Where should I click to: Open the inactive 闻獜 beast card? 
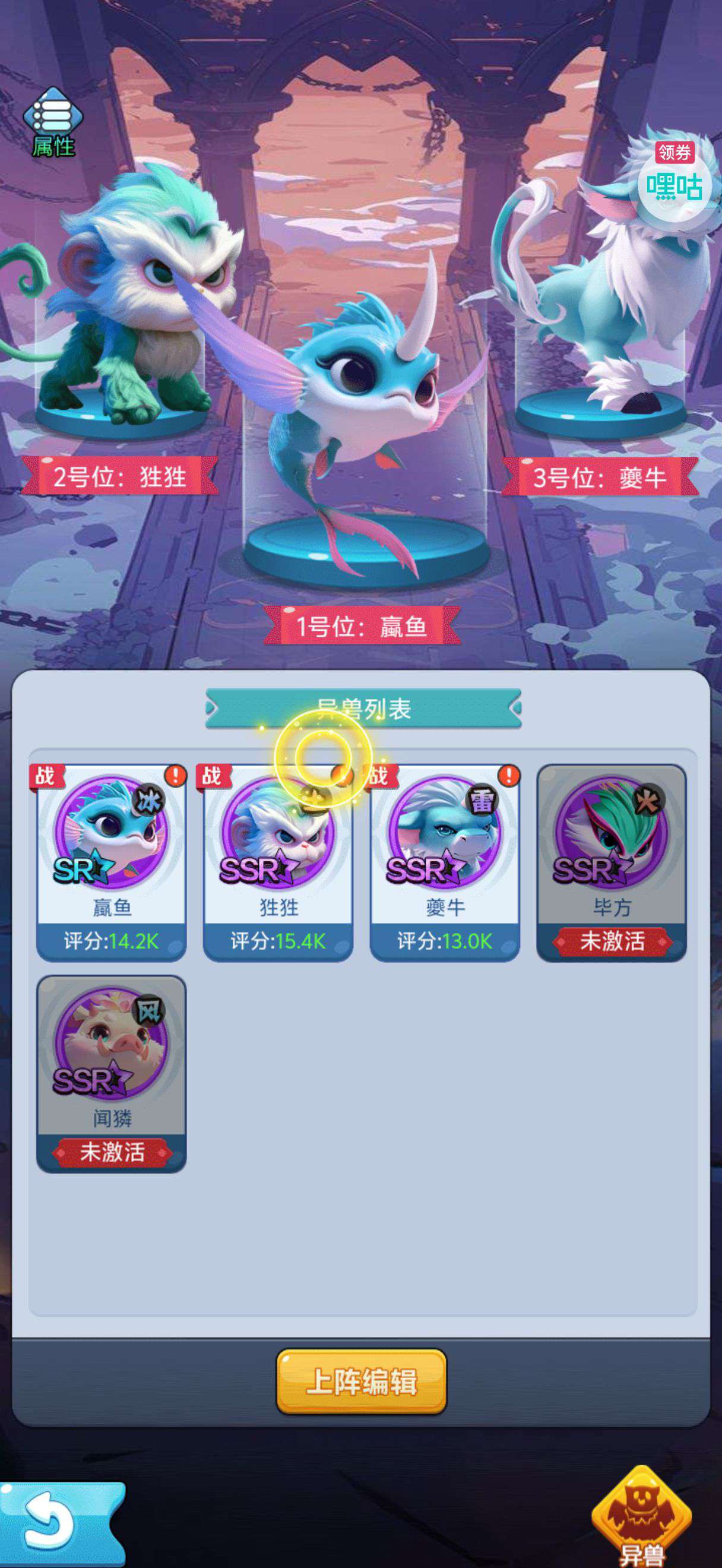[111, 1073]
